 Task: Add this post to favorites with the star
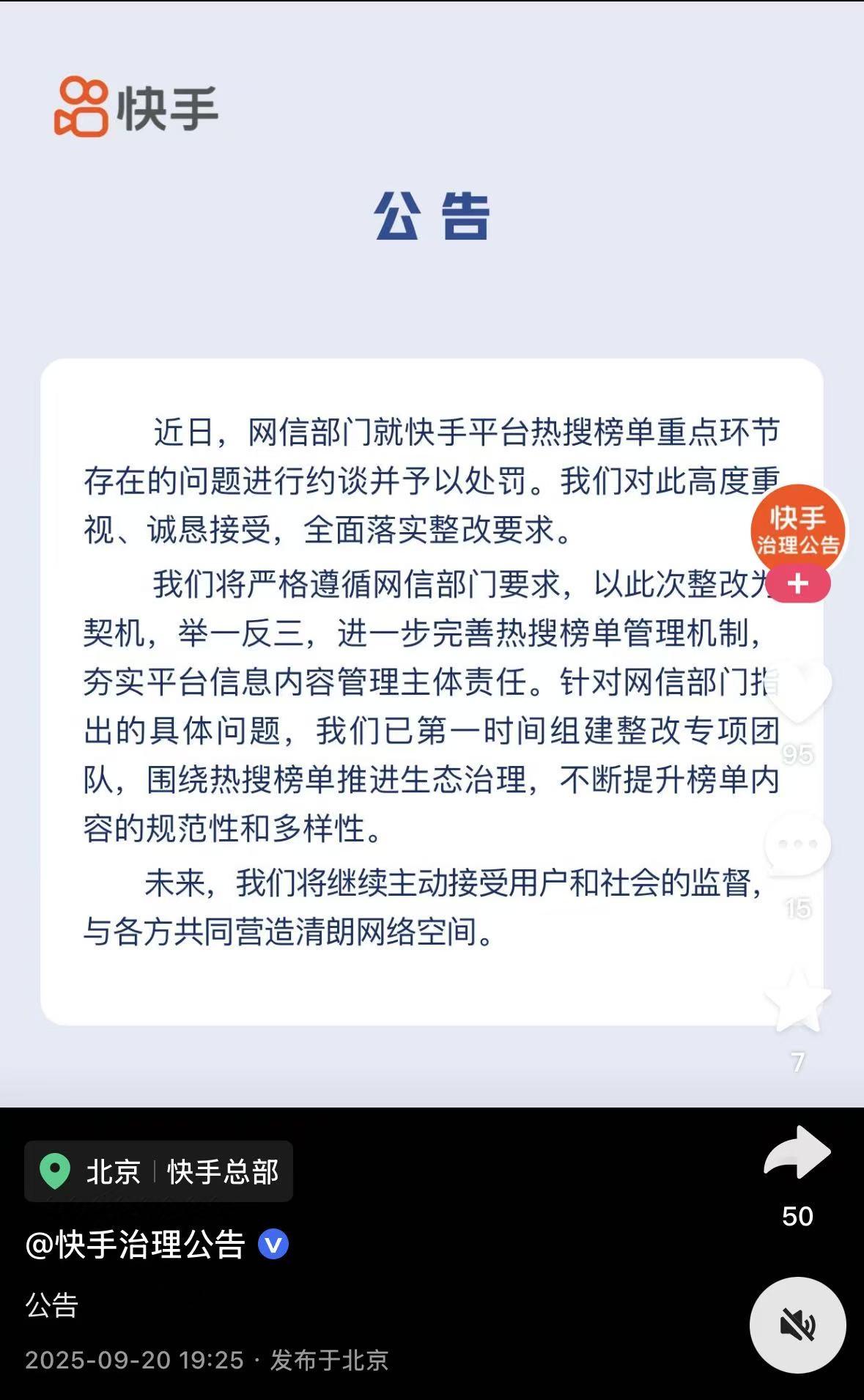tap(797, 1001)
